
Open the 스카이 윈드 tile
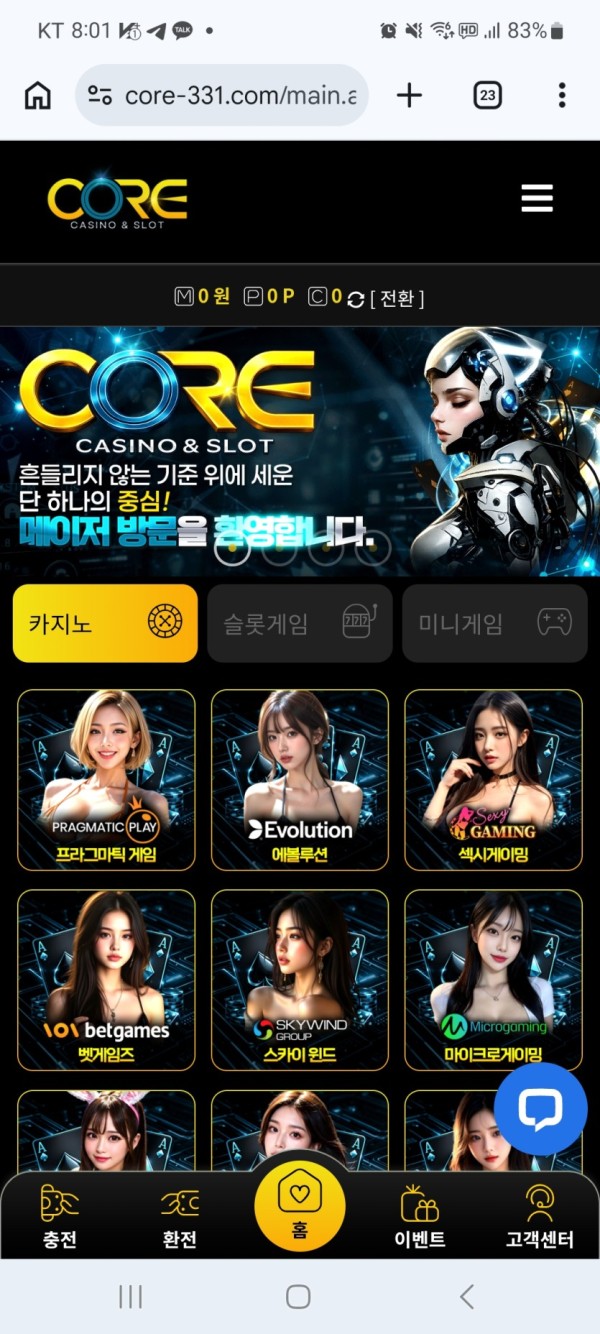pyautogui.click(x=300, y=980)
